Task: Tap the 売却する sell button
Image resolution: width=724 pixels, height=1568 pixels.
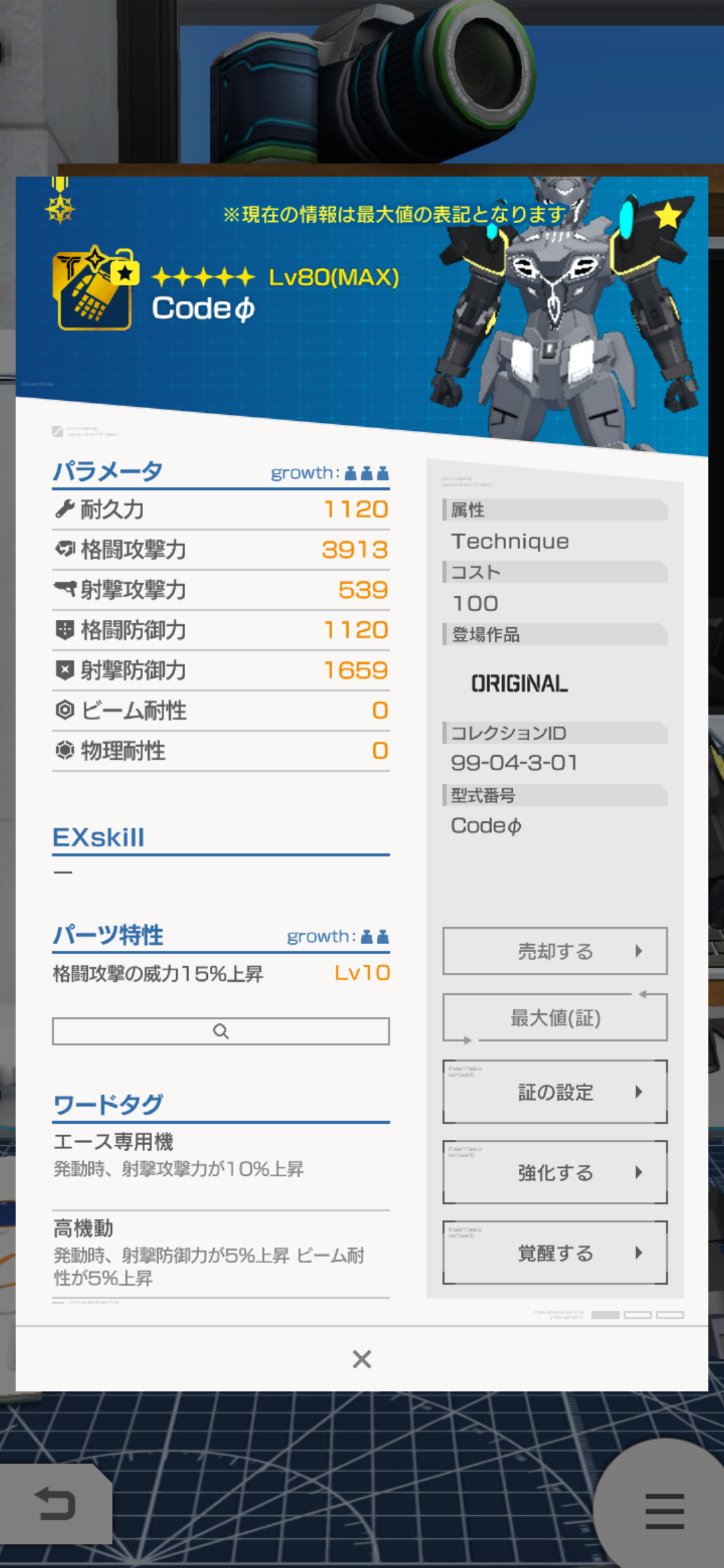Action: pyautogui.click(x=554, y=951)
